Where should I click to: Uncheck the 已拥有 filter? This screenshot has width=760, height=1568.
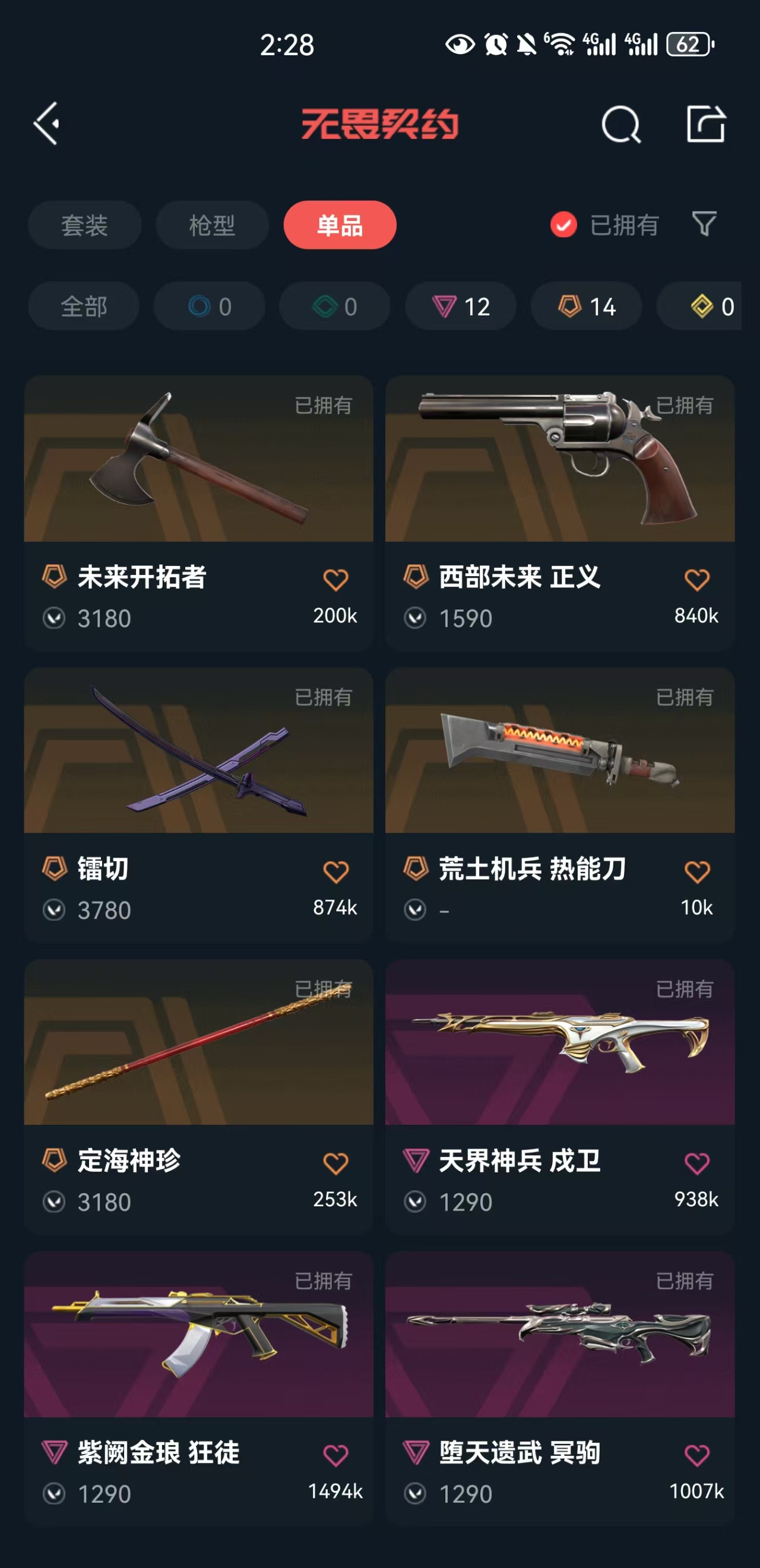pos(563,225)
